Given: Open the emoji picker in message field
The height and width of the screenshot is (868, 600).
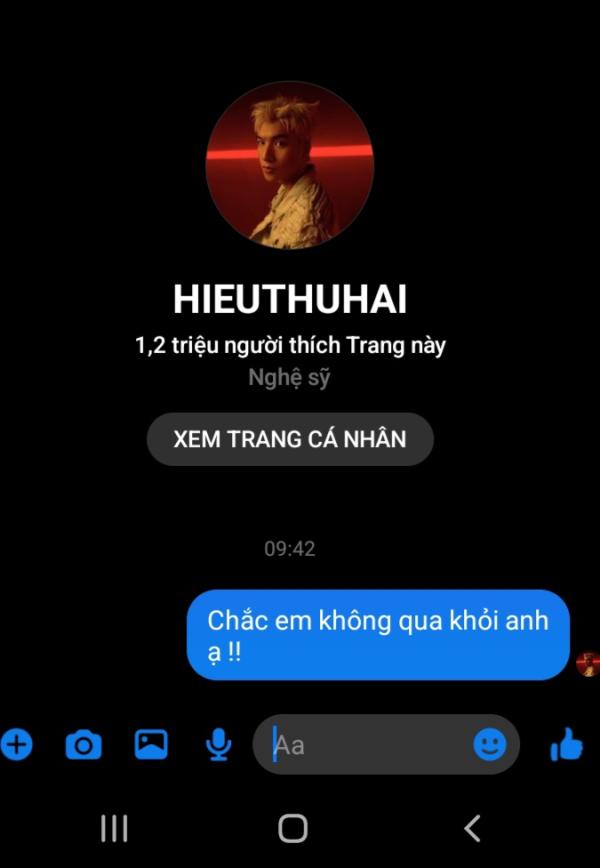Looking at the screenshot, I should [489, 744].
